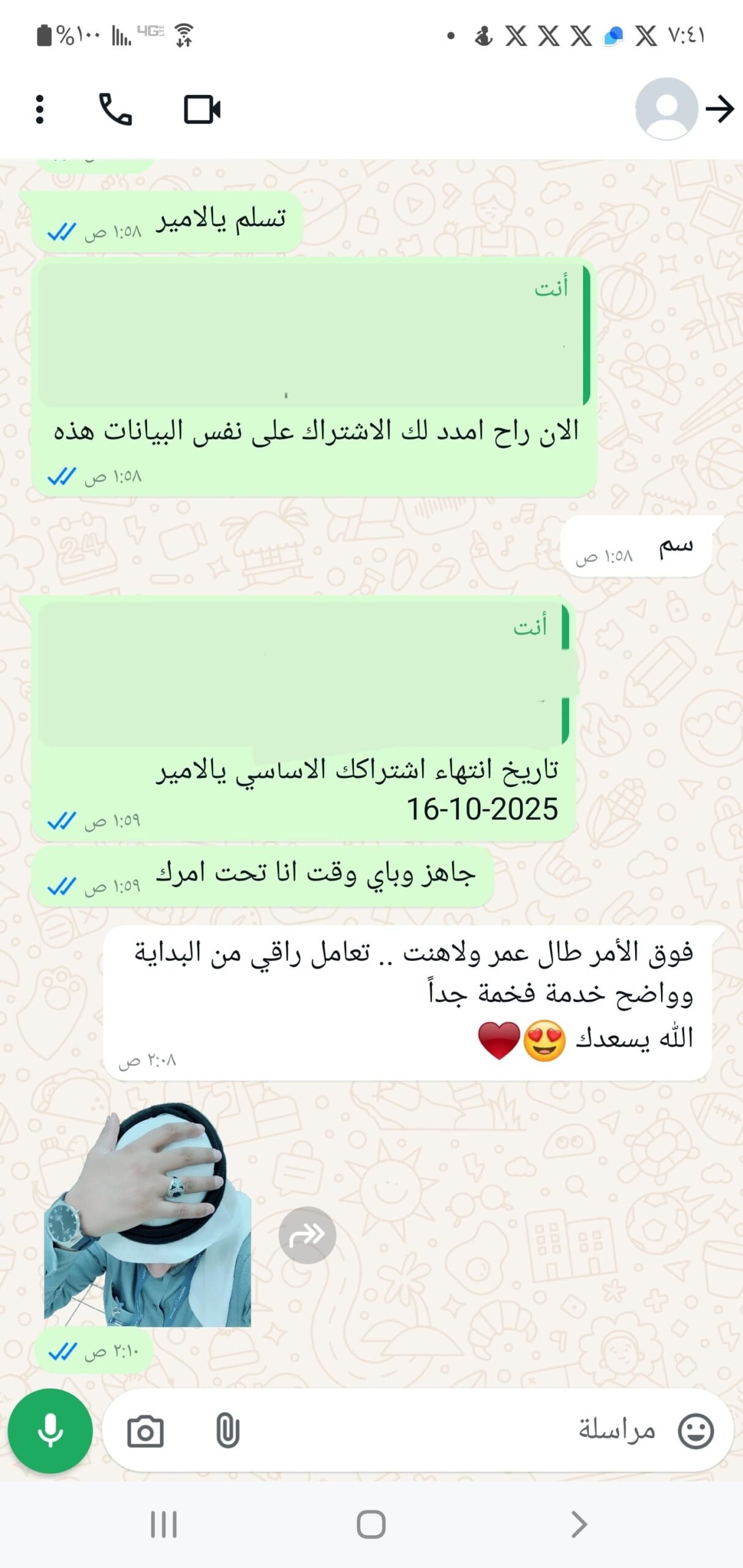The height and width of the screenshot is (1568, 743).
Task: Open the emoji picker
Action: [x=695, y=1431]
